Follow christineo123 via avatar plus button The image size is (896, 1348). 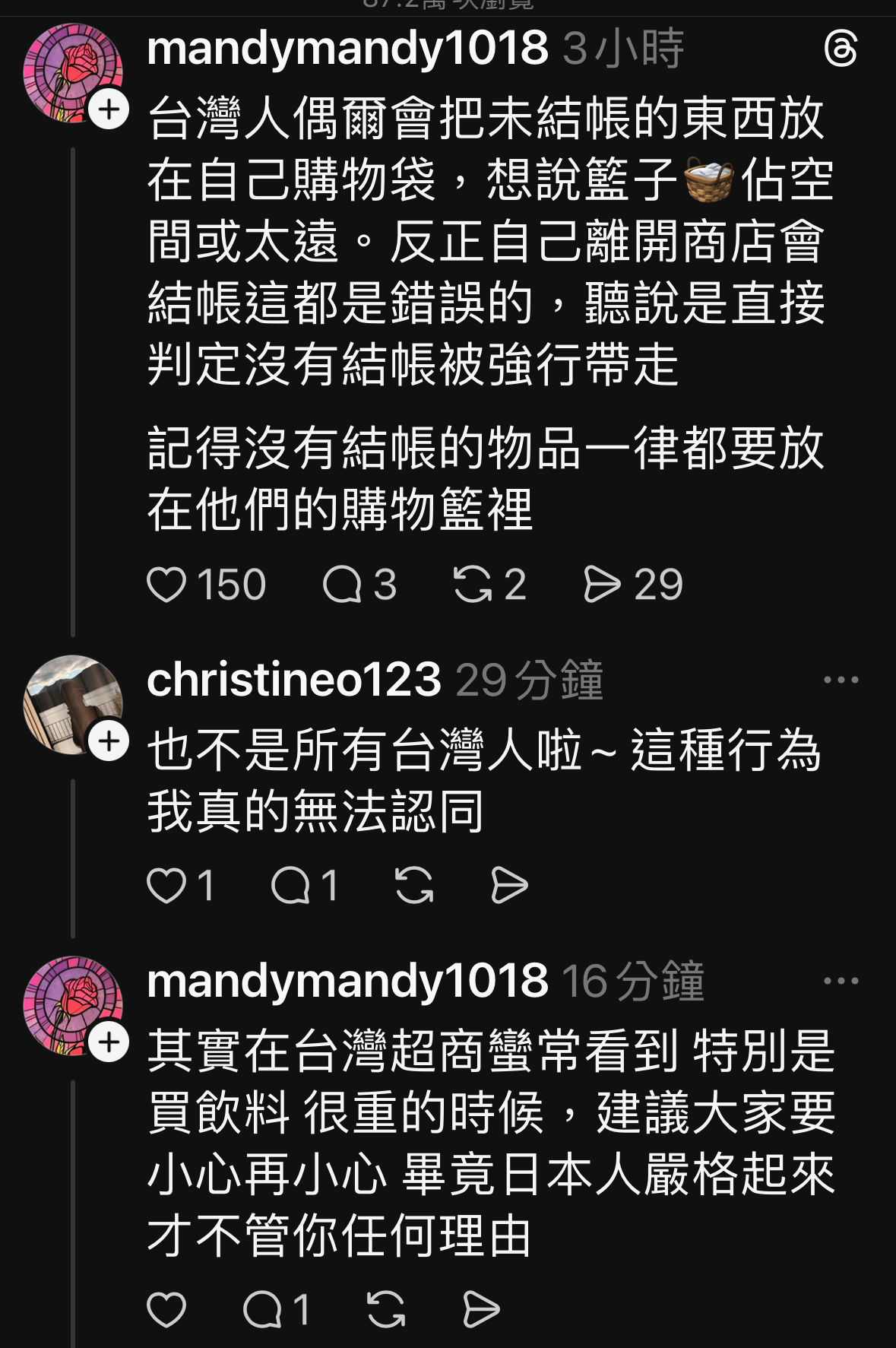(x=109, y=741)
